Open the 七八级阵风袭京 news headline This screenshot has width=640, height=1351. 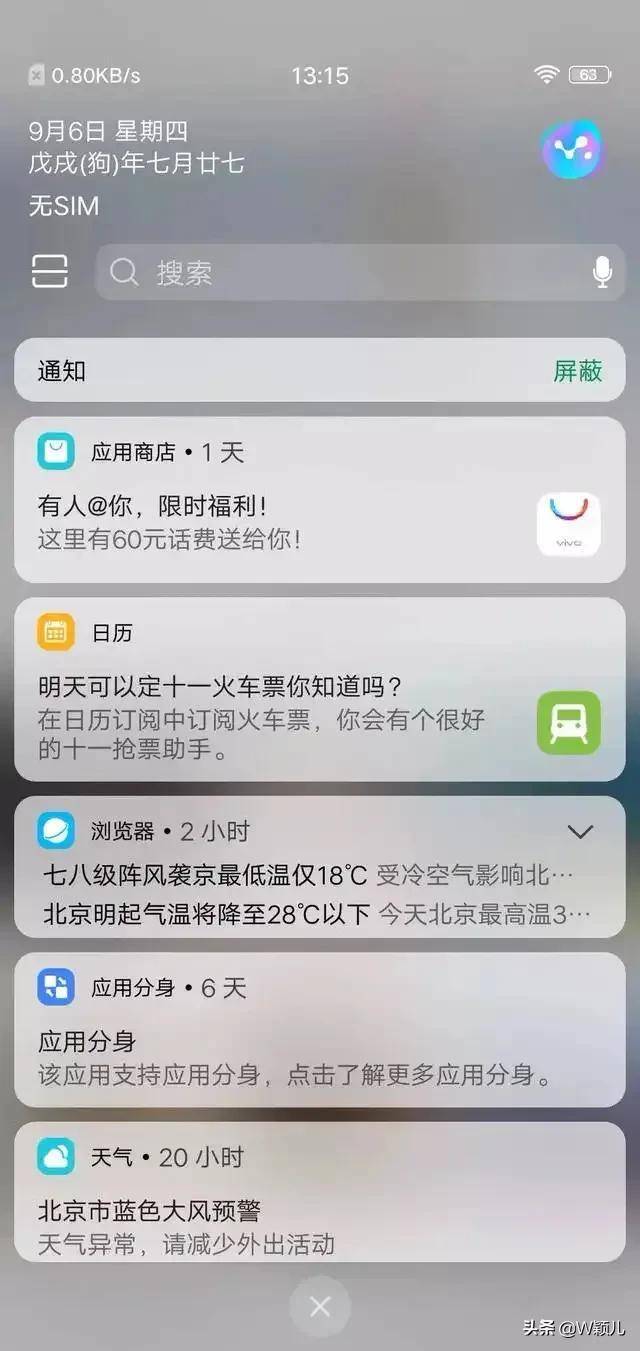[x=308, y=876]
